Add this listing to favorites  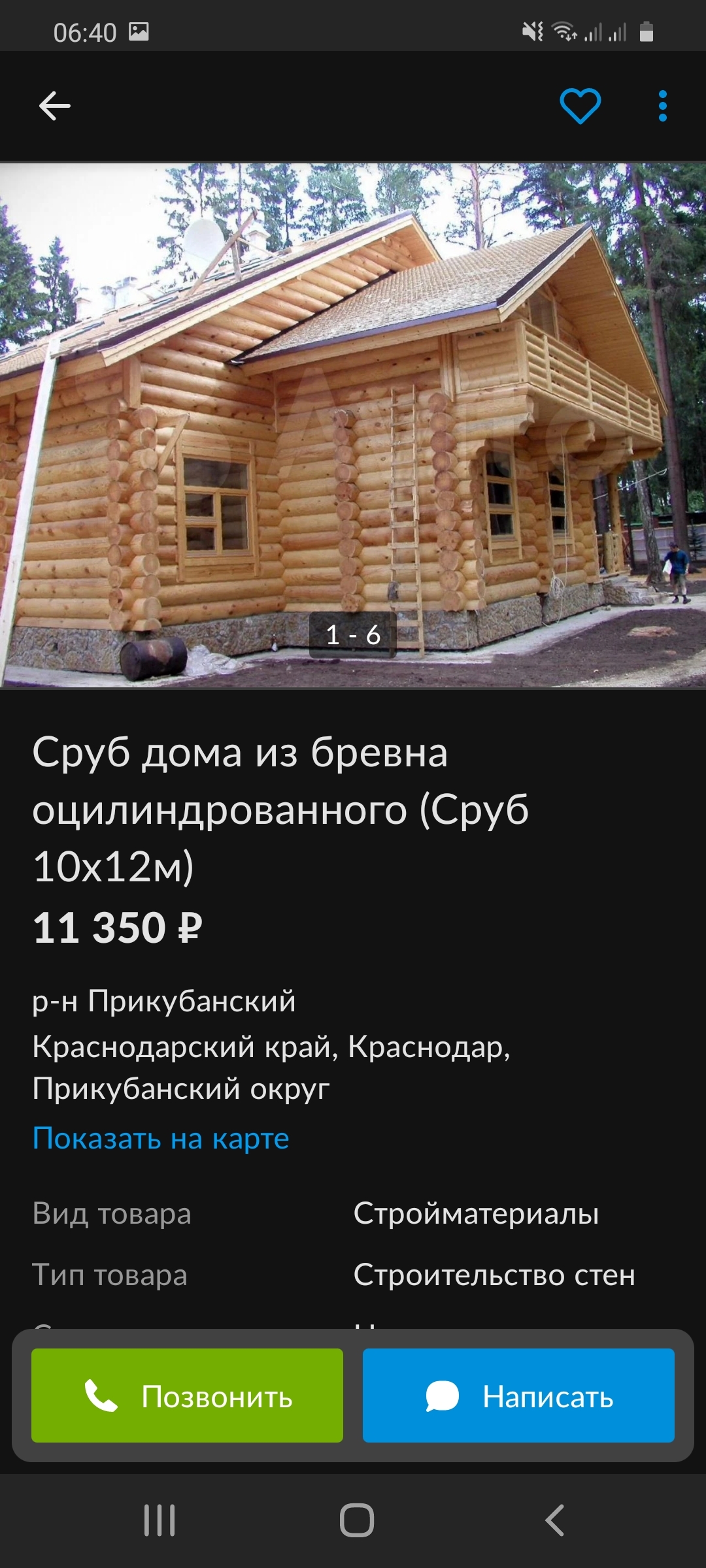[x=580, y=106]
